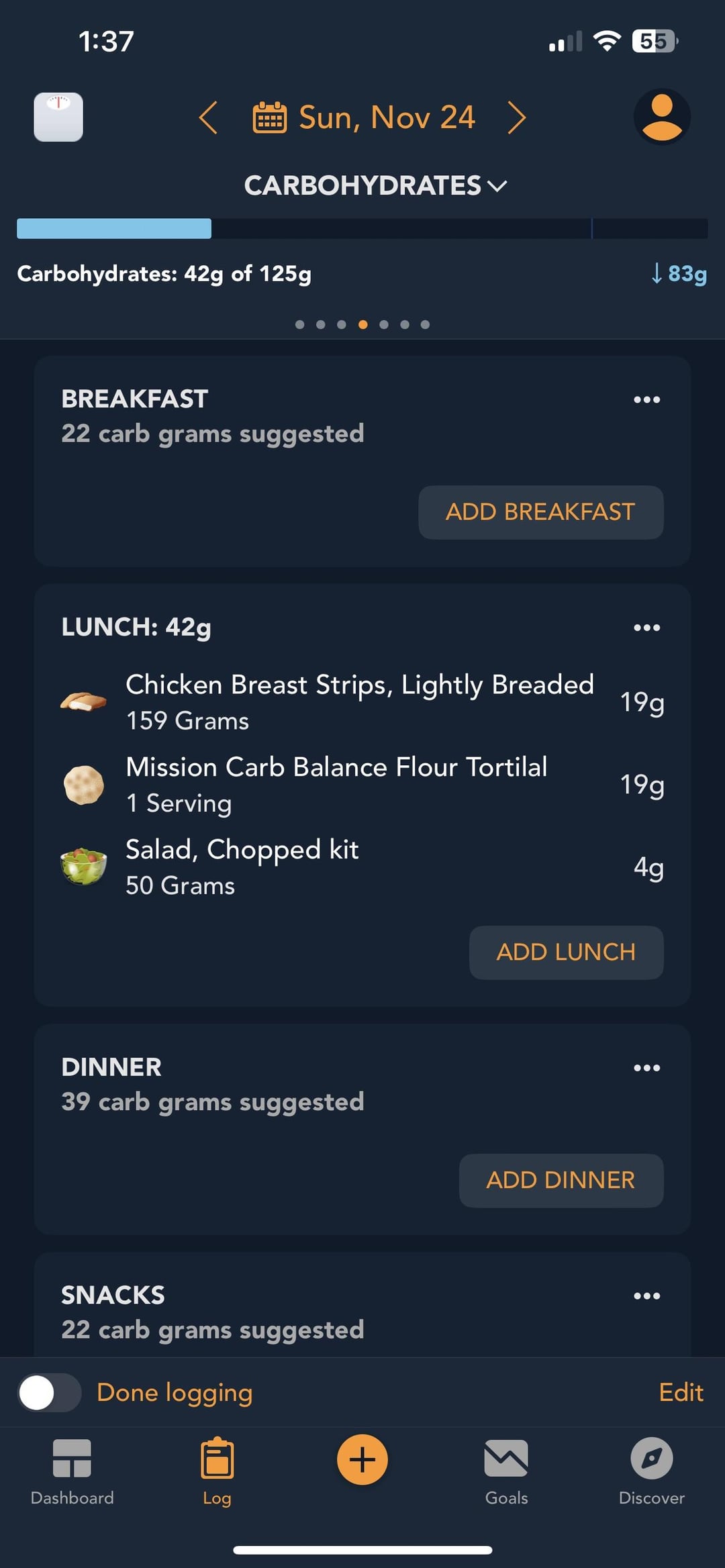Screen dimensions: 725x1568
Task: Go to the next day
Action: coord(516,117)
